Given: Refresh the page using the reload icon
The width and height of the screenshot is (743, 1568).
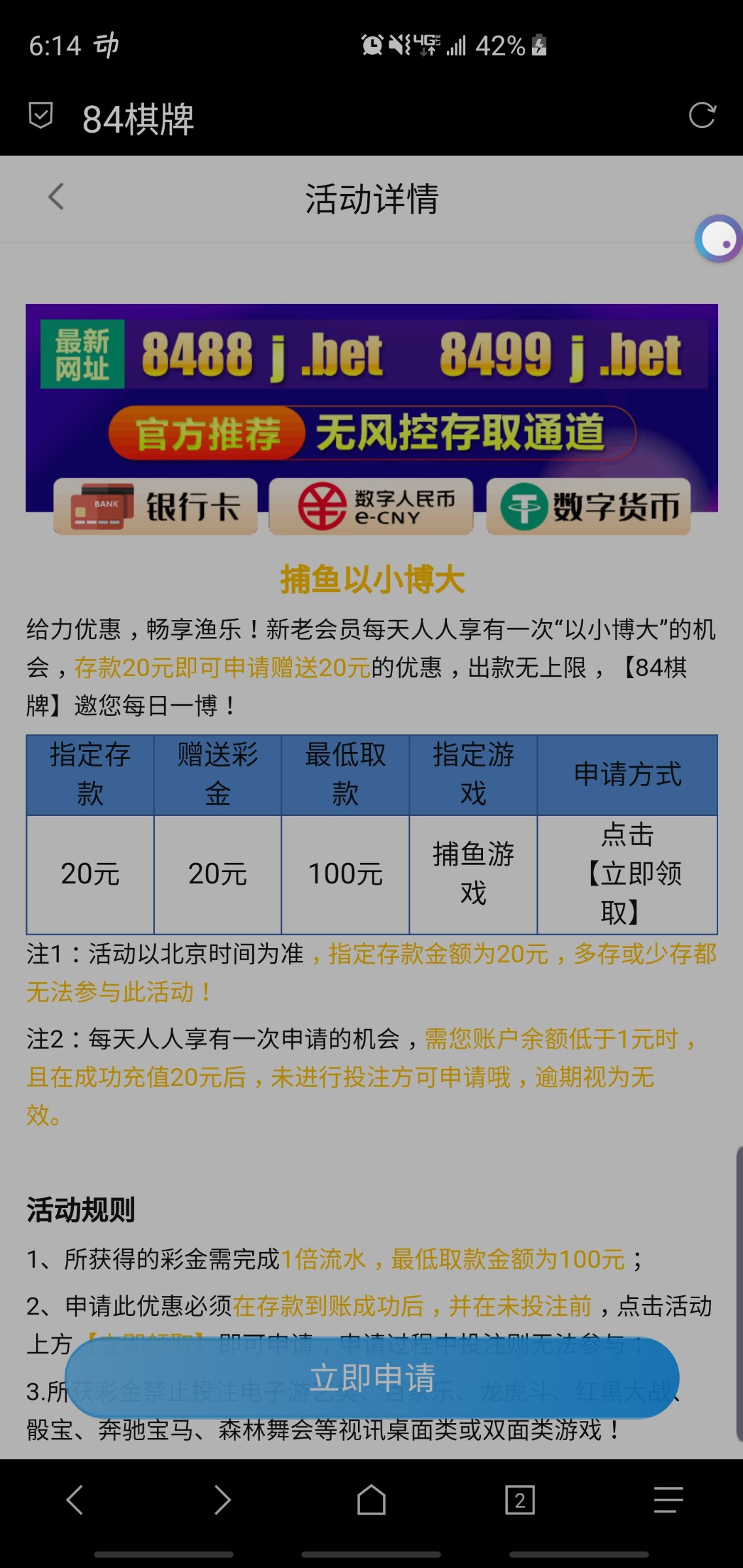Looking at the screenshot, I should pyautogui.click(x=701, y=116).
